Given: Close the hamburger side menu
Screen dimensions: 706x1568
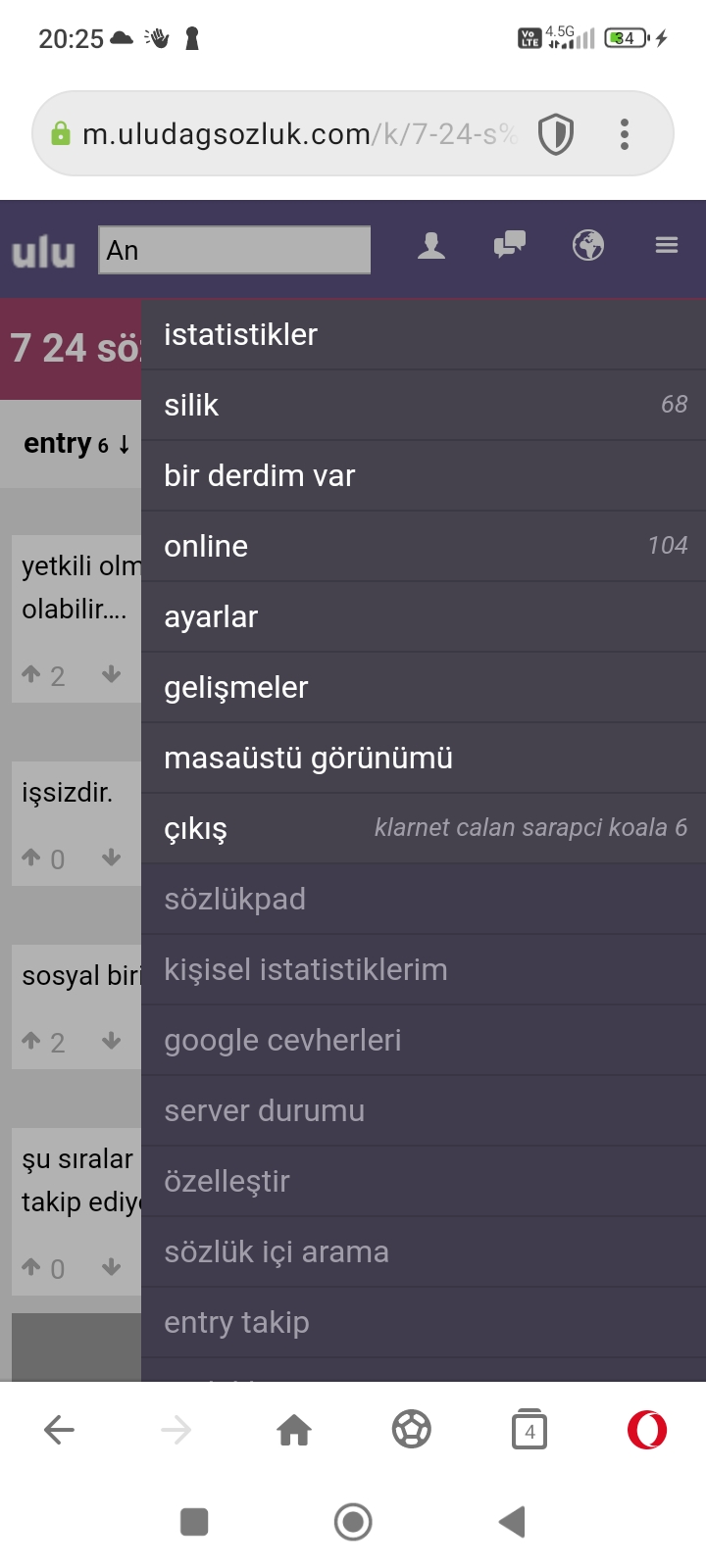Looking at the screenshot, I should point(667,245).
